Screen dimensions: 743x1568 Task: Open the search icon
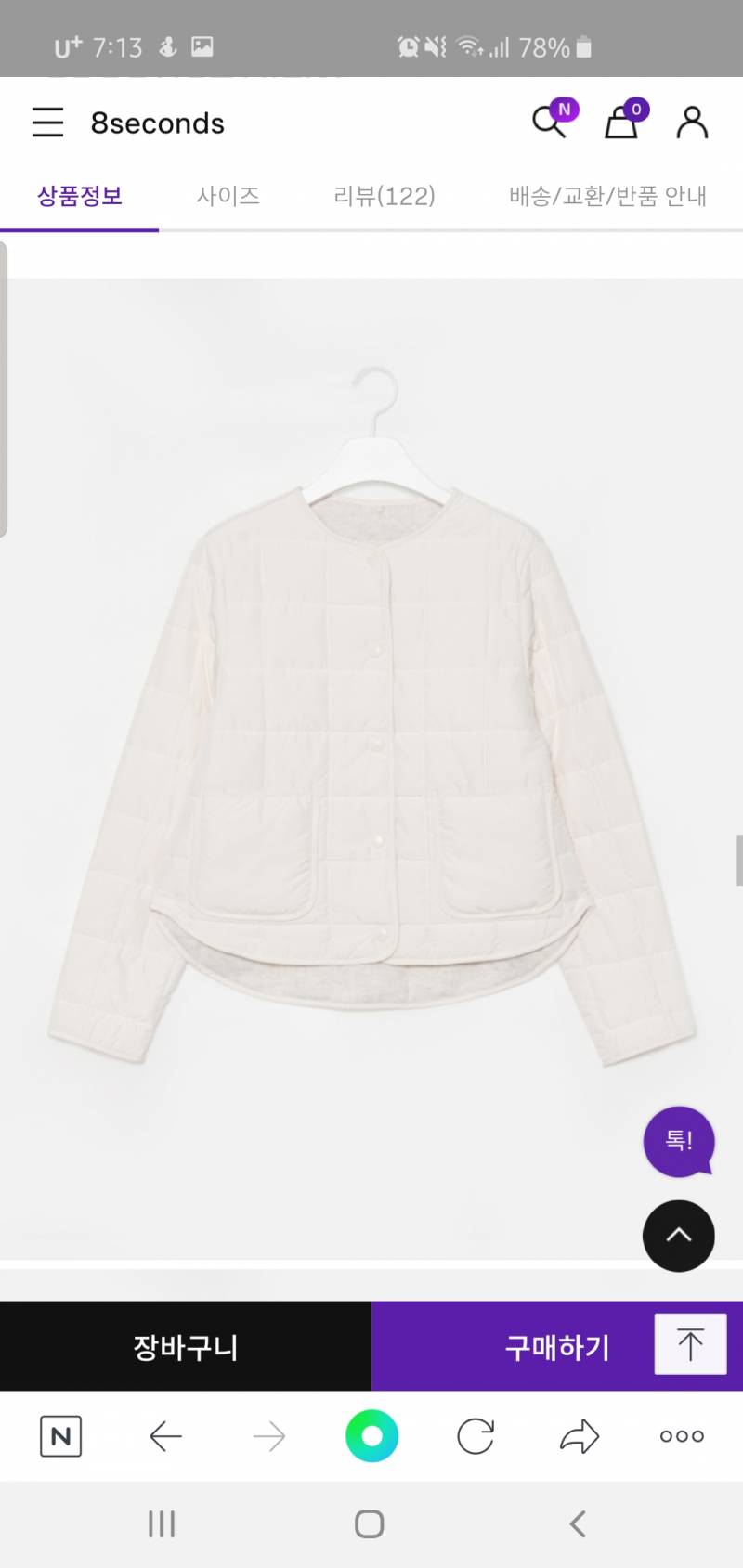[549, 123]
